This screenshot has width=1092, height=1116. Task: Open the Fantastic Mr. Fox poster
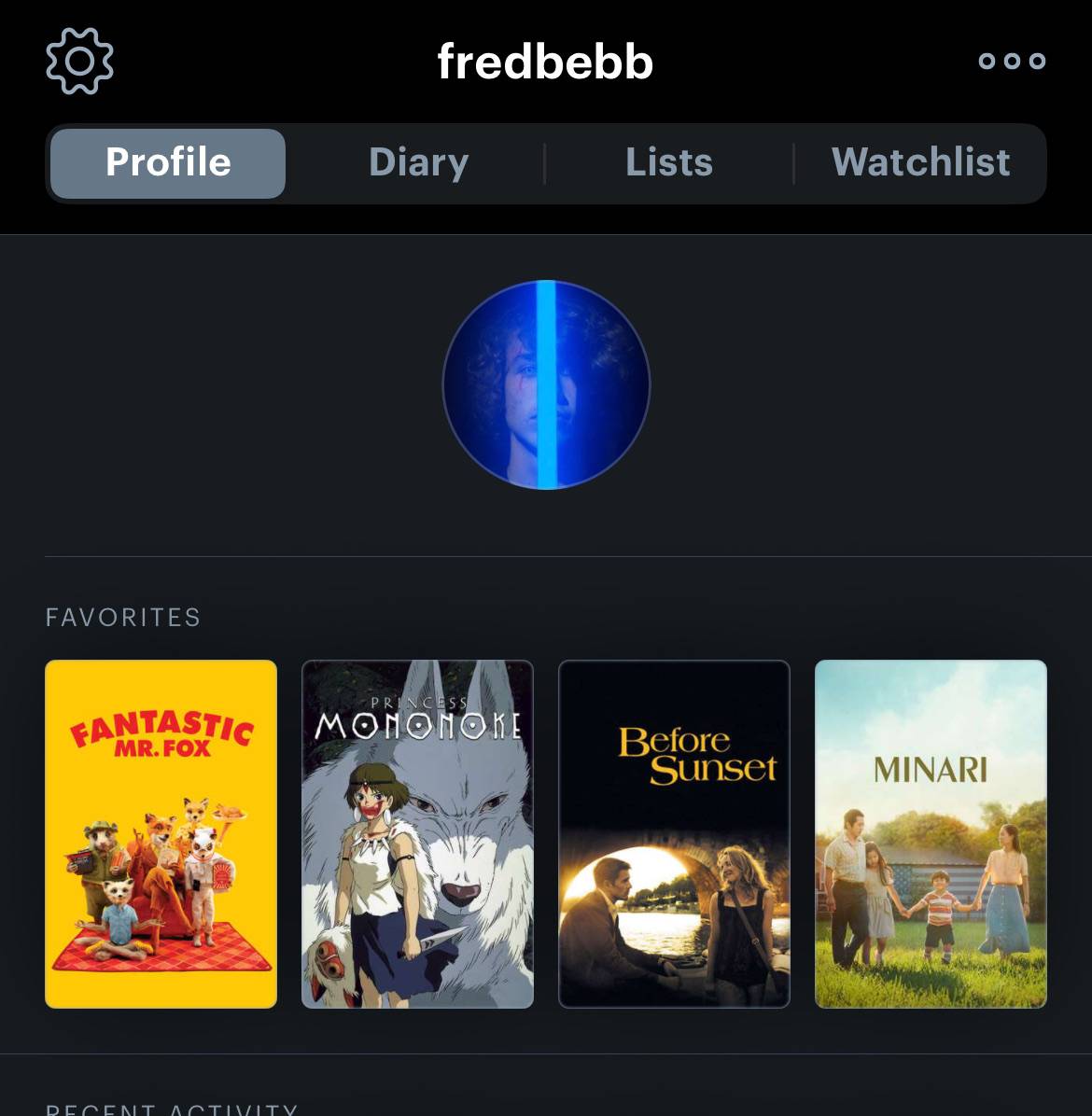click(161, 833)
